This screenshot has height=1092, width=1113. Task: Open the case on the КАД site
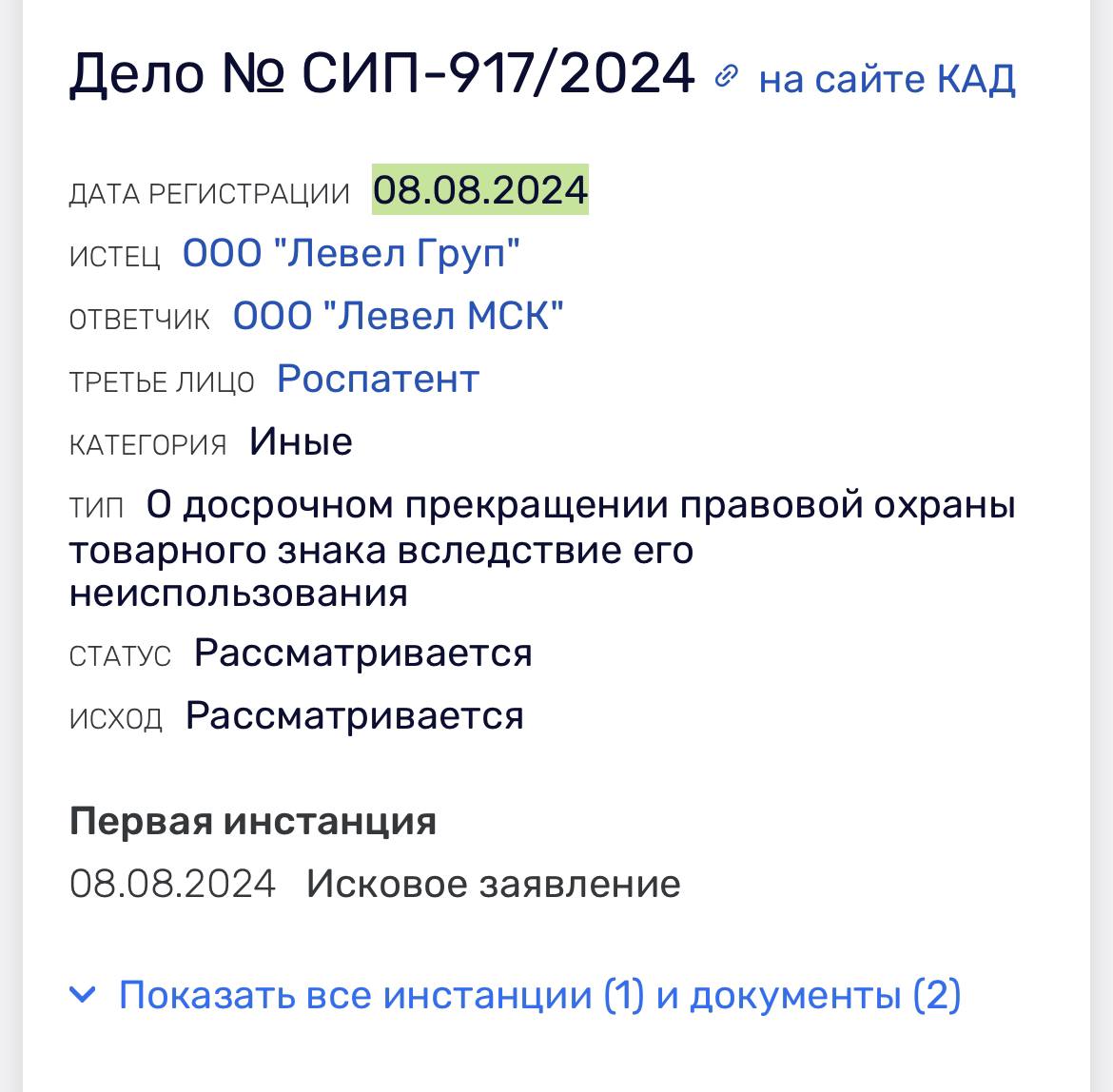tap(886, 80)
